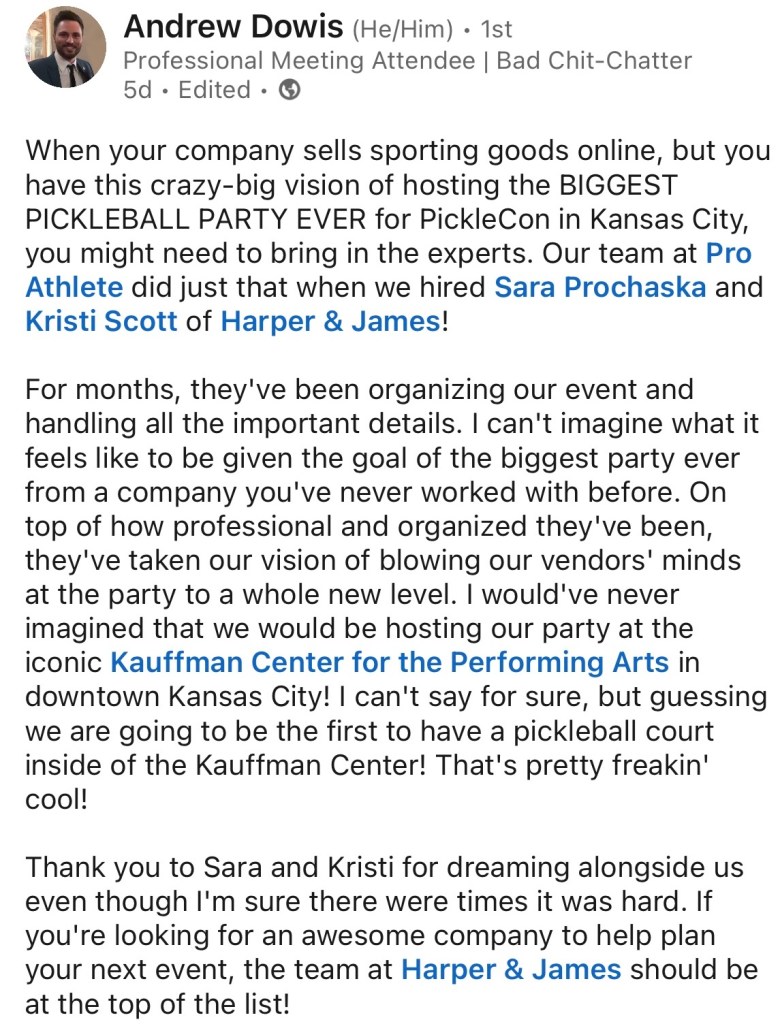The image size is (780, 1024).
Task: Open Harper & James link in last paragraph
Action: click(511, 969)
